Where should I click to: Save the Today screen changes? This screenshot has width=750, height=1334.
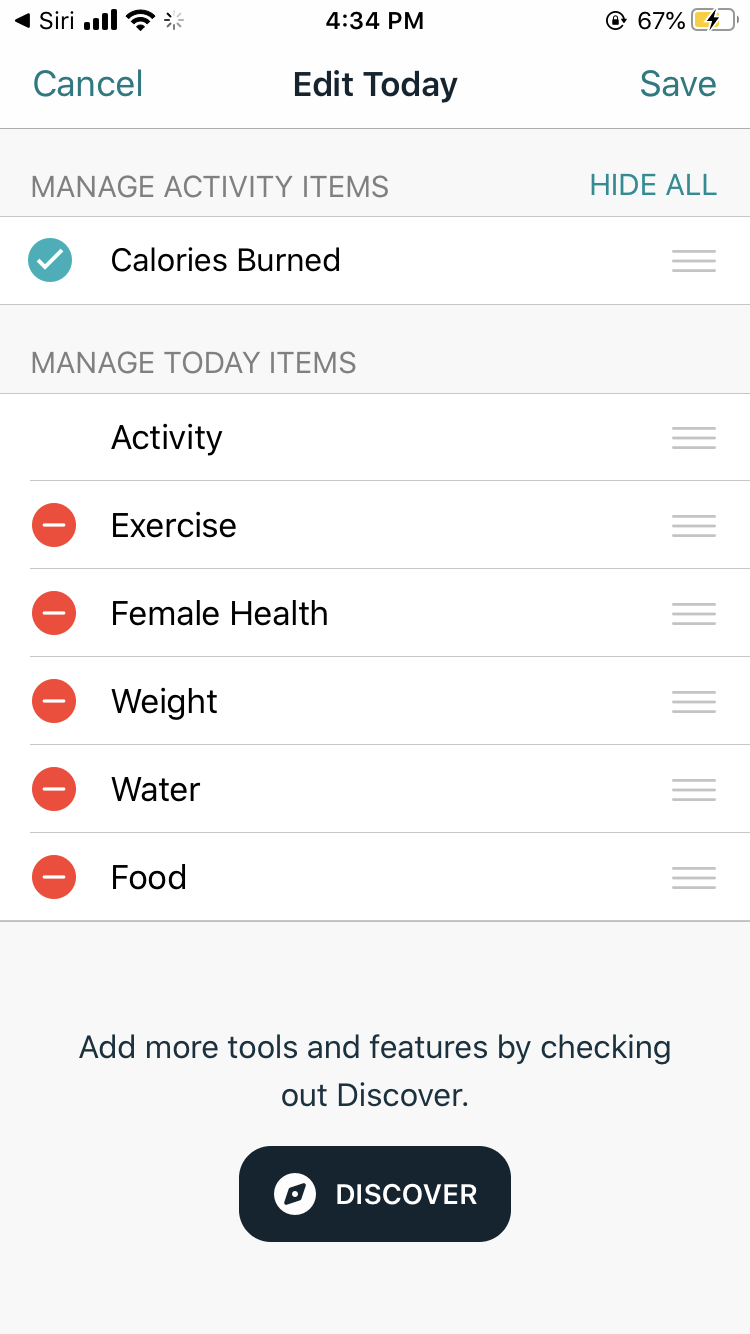pos(677,84)
